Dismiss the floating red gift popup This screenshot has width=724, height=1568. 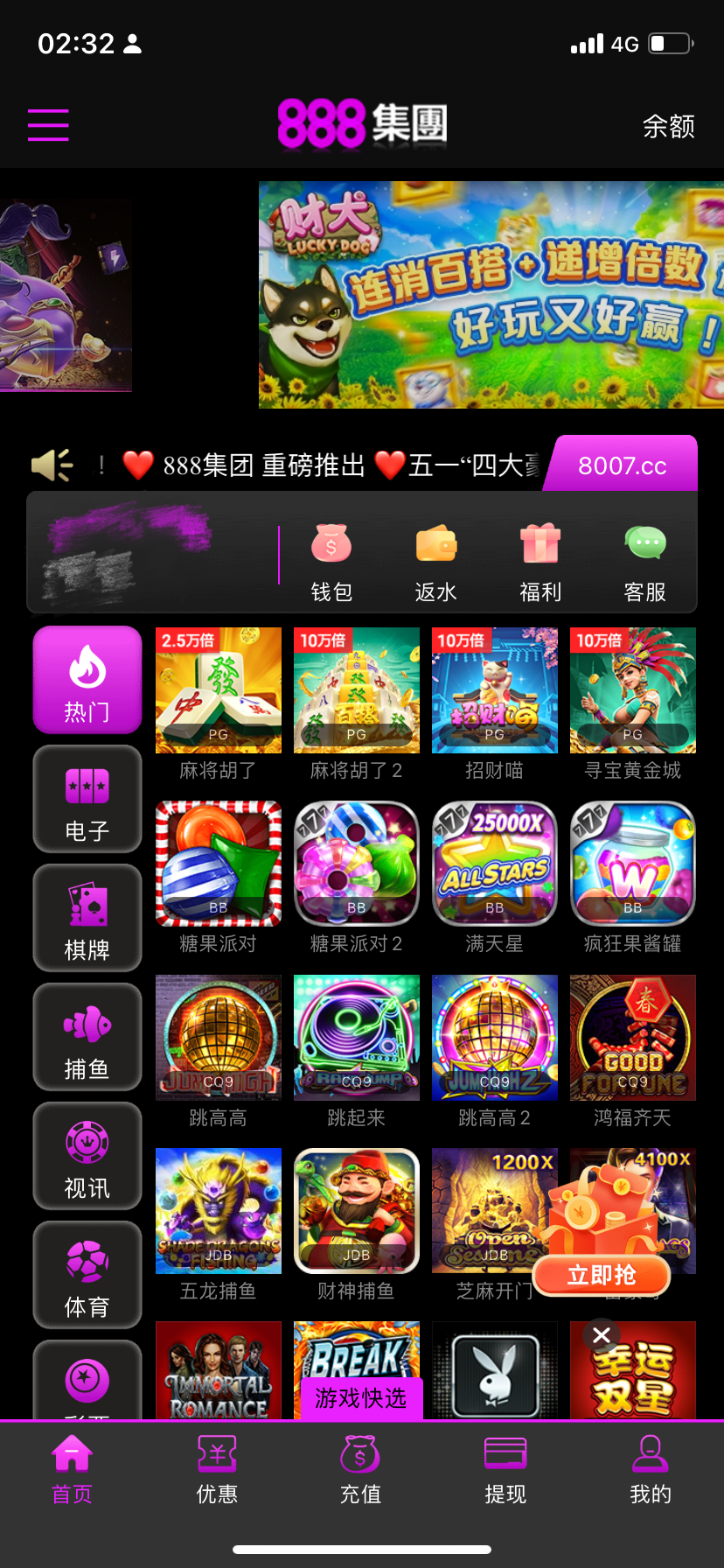click(601, 1335)
